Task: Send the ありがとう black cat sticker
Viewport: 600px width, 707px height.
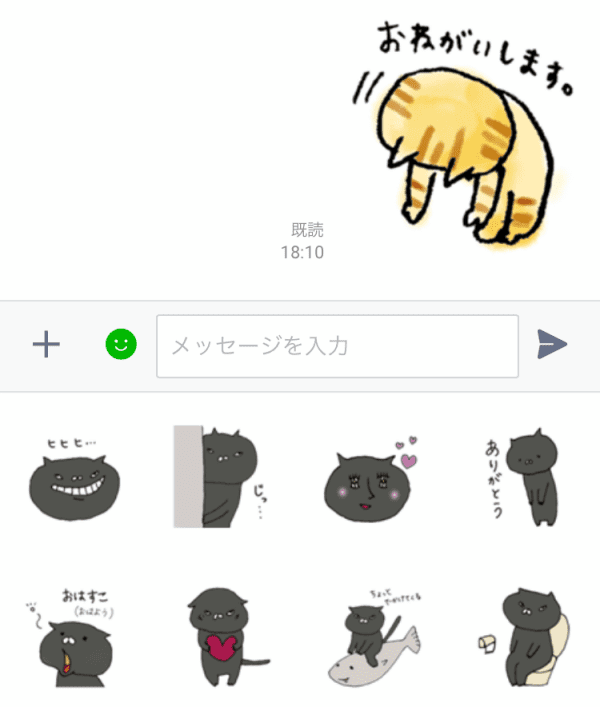Action: click(x=522, y=477)
